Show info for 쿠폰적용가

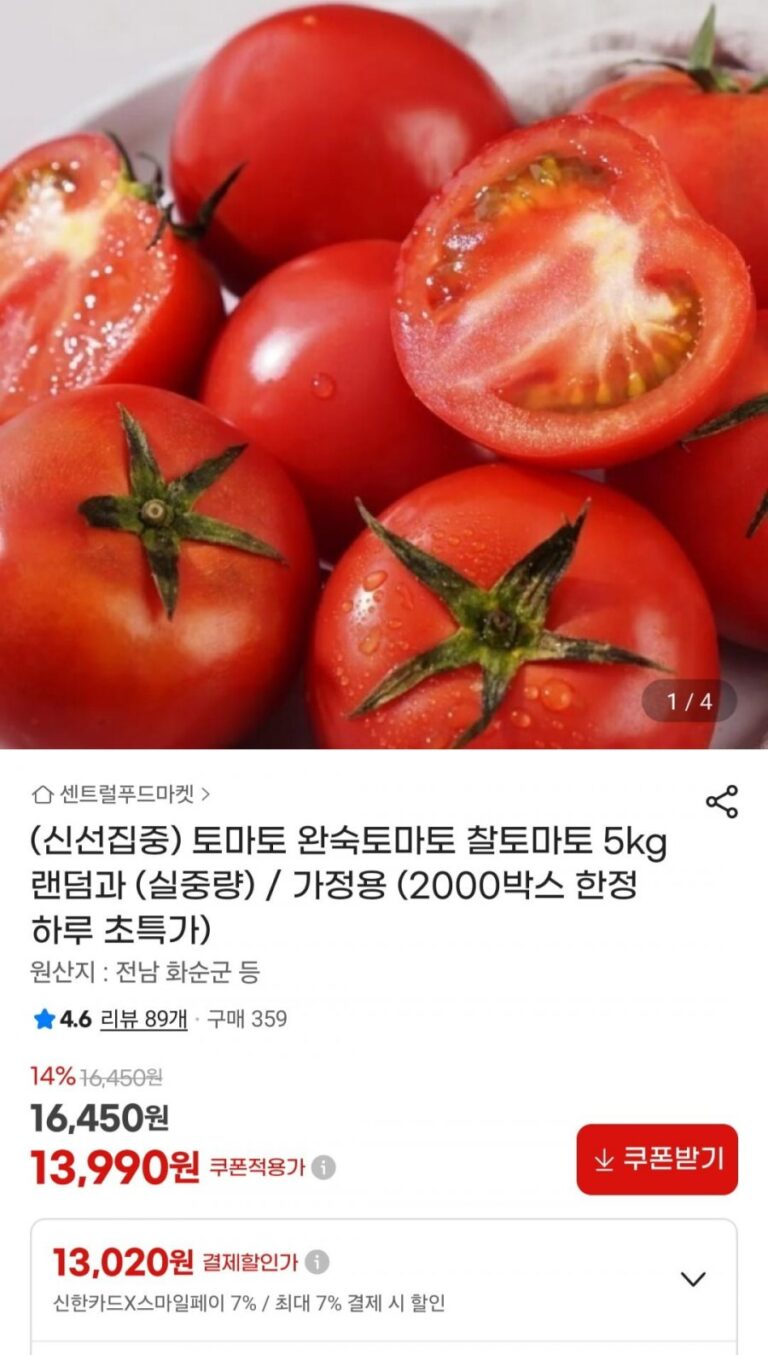(x=323, y=1167)
